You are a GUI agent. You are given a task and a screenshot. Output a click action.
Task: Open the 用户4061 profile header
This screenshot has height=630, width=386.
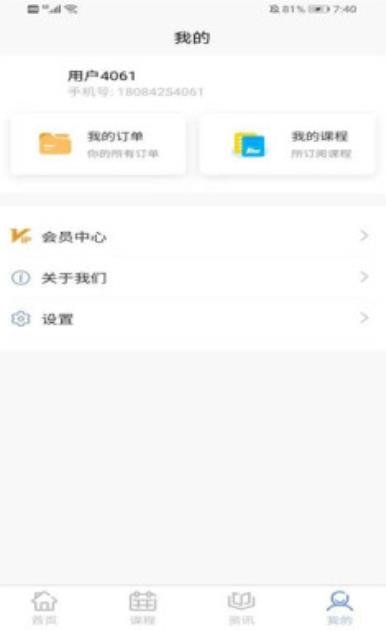click(x=193, y=83)
